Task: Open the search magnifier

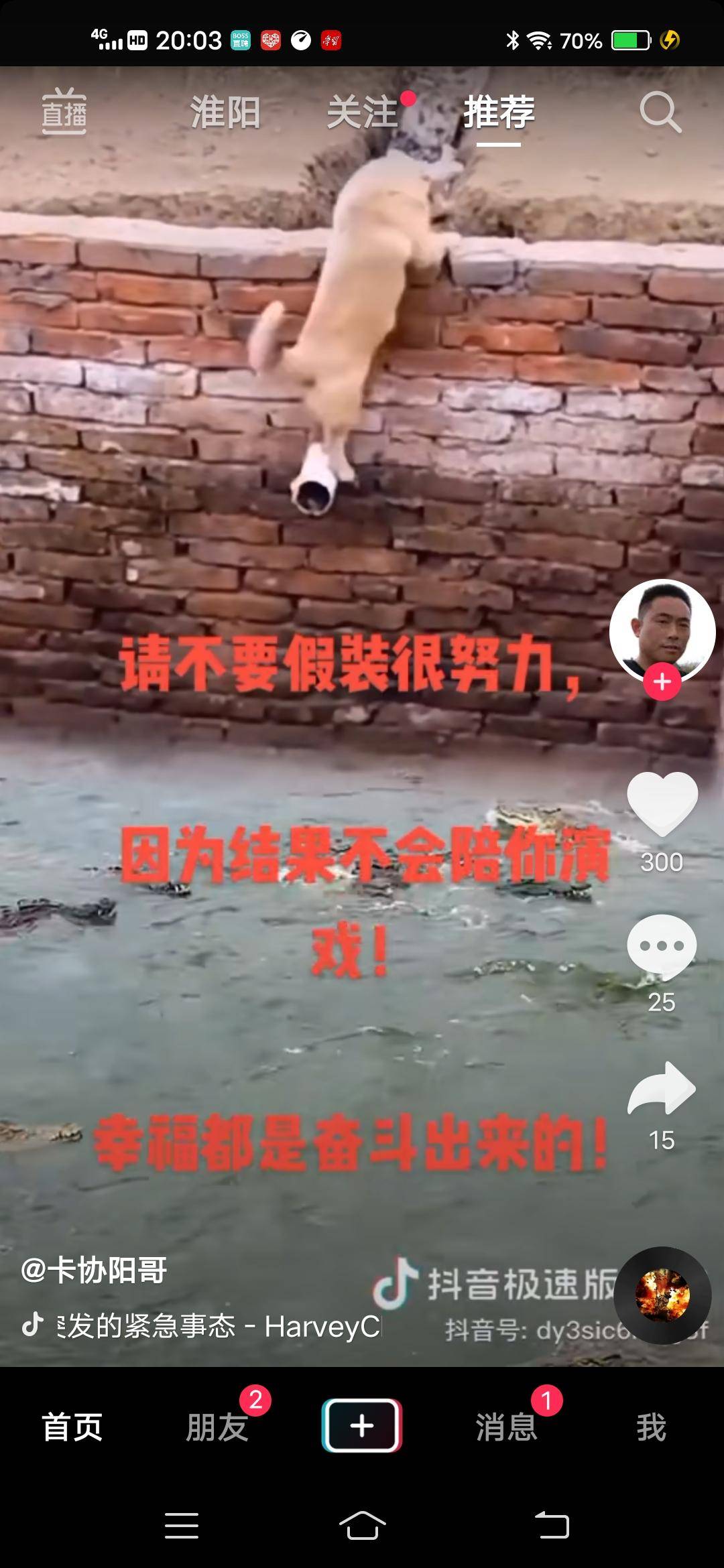Action: pos(660,112)
